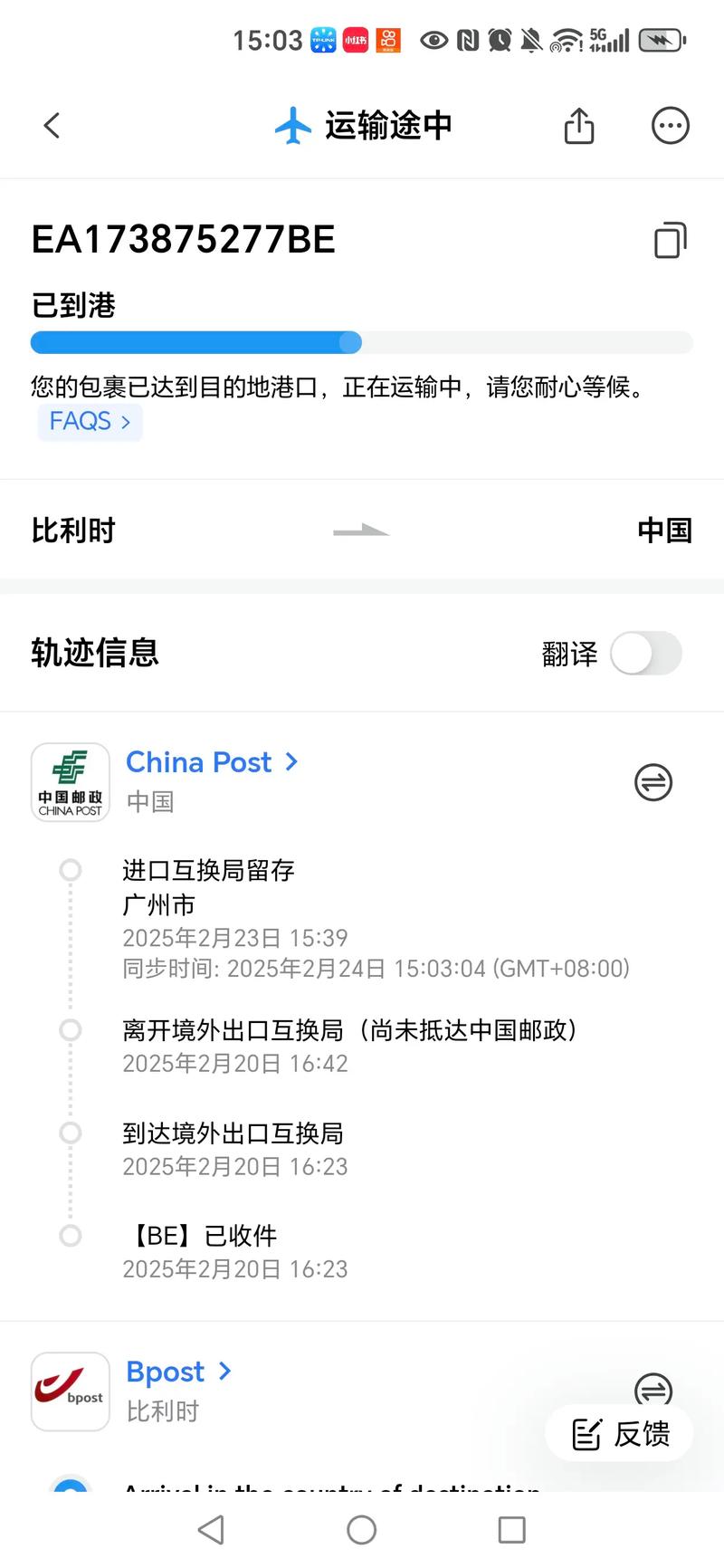
Task: Tap the back arrow to exit tracking
Action: tap(52, 126)
